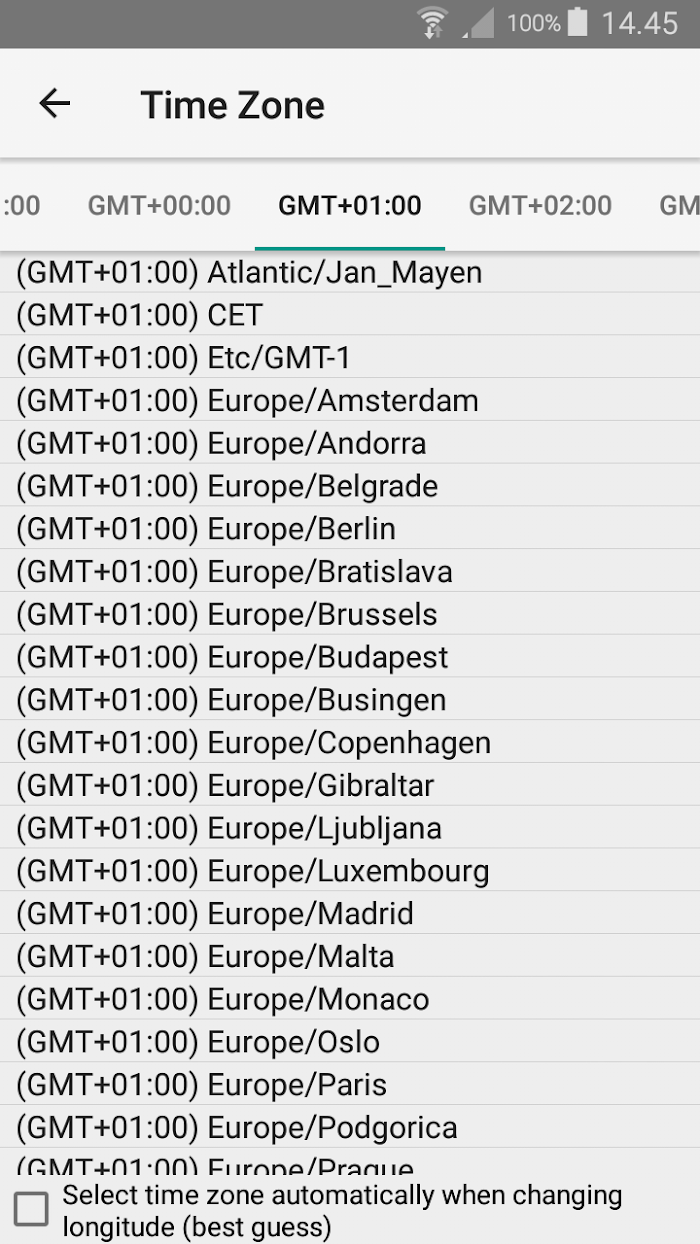Choose Europe/Paris time zone
Viewport: 700px width, 1244px height.
[x=350, y=1085]
